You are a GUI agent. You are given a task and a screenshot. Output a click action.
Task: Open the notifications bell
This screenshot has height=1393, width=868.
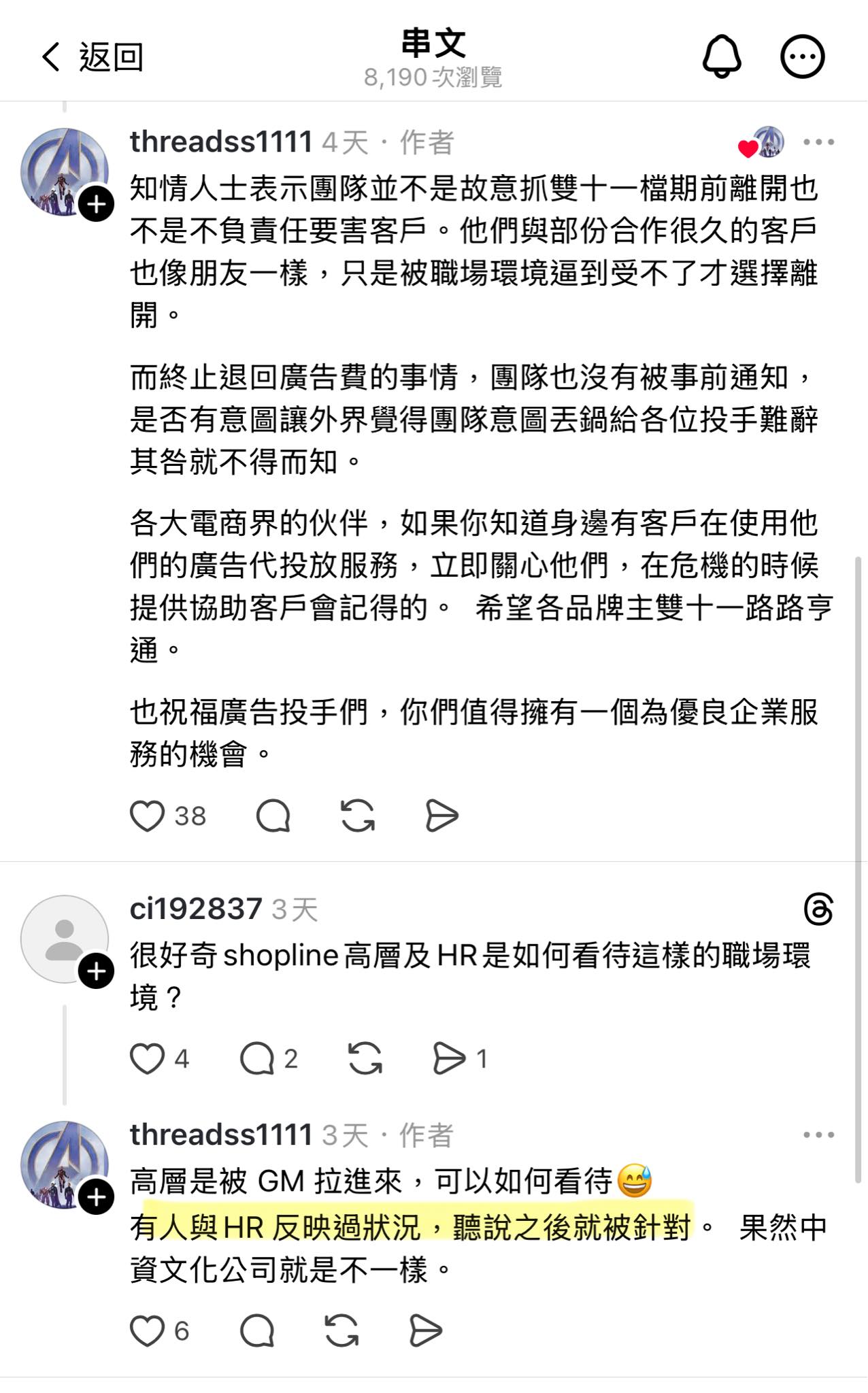pyautogui.click(x=721, y=56)
